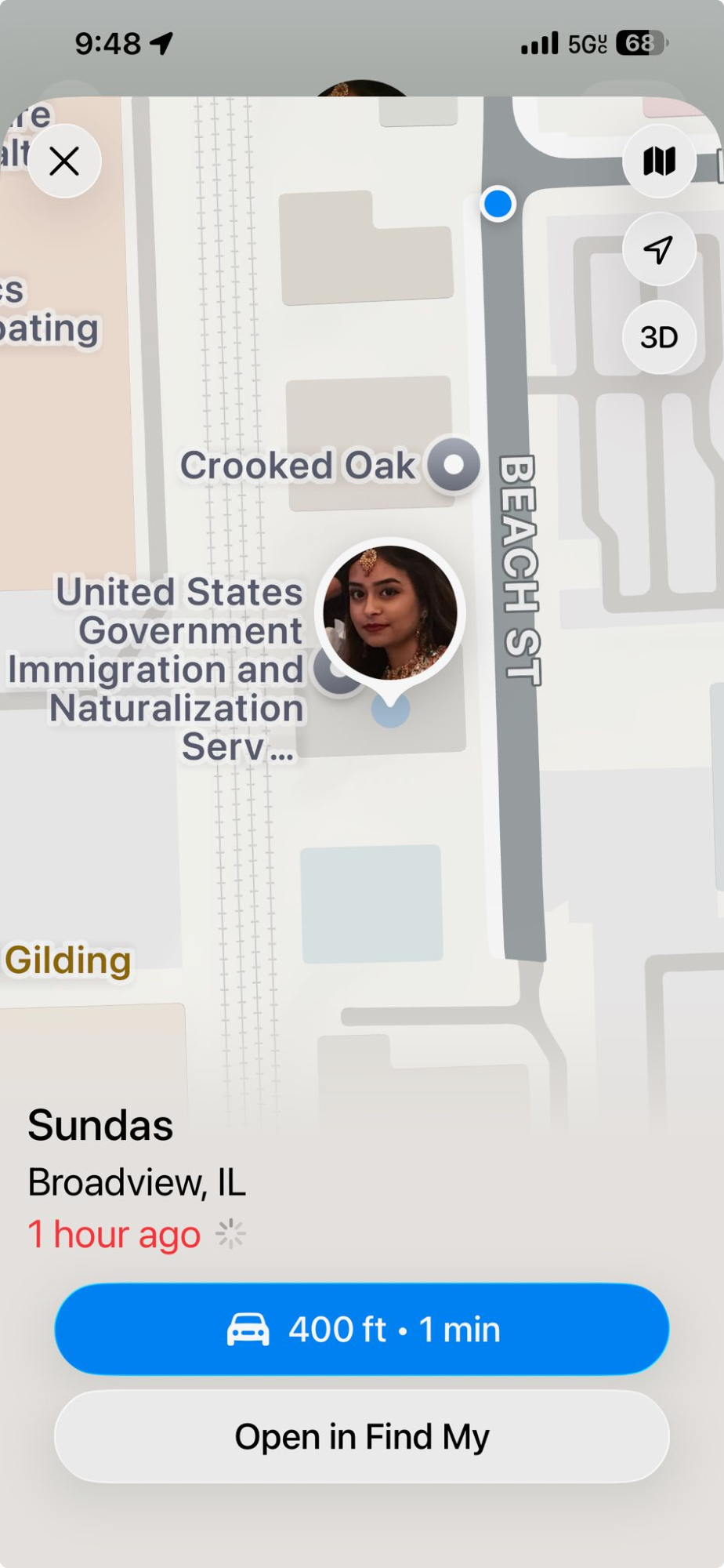This screenshot has width=724, height=1568.
Task: Get driving directions 400 ft, 1 min
Action: click(362, 1329)
